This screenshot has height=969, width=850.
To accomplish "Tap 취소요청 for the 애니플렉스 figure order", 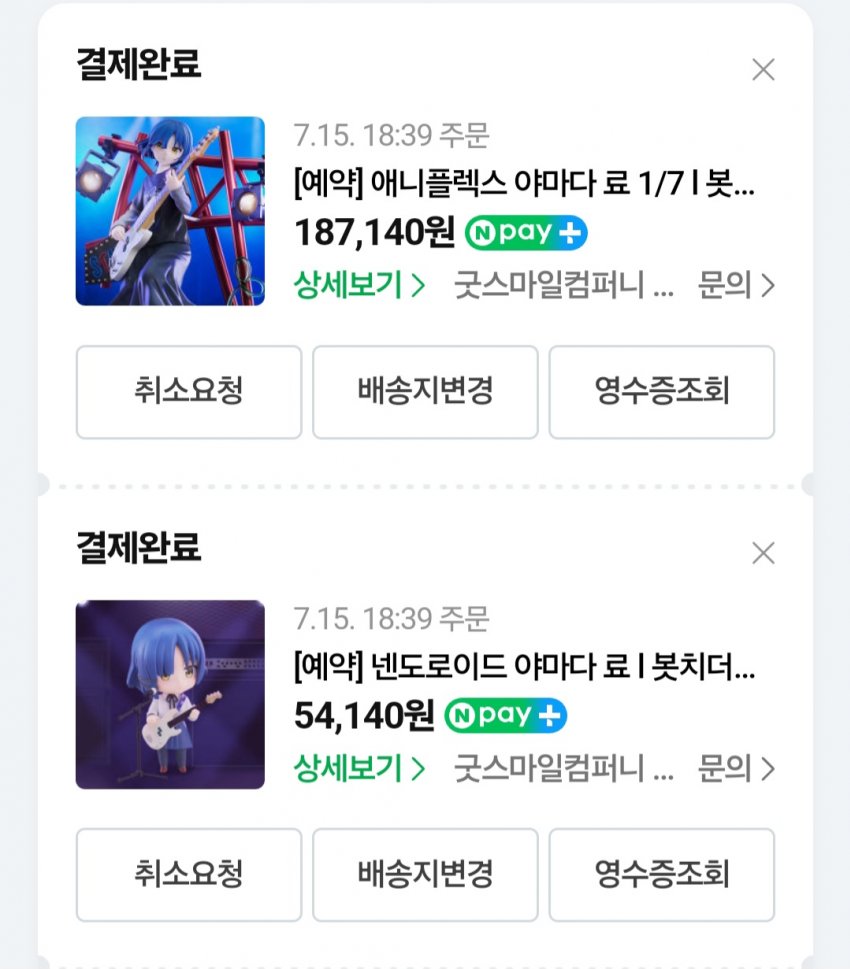I will click(x=188, y=392).
